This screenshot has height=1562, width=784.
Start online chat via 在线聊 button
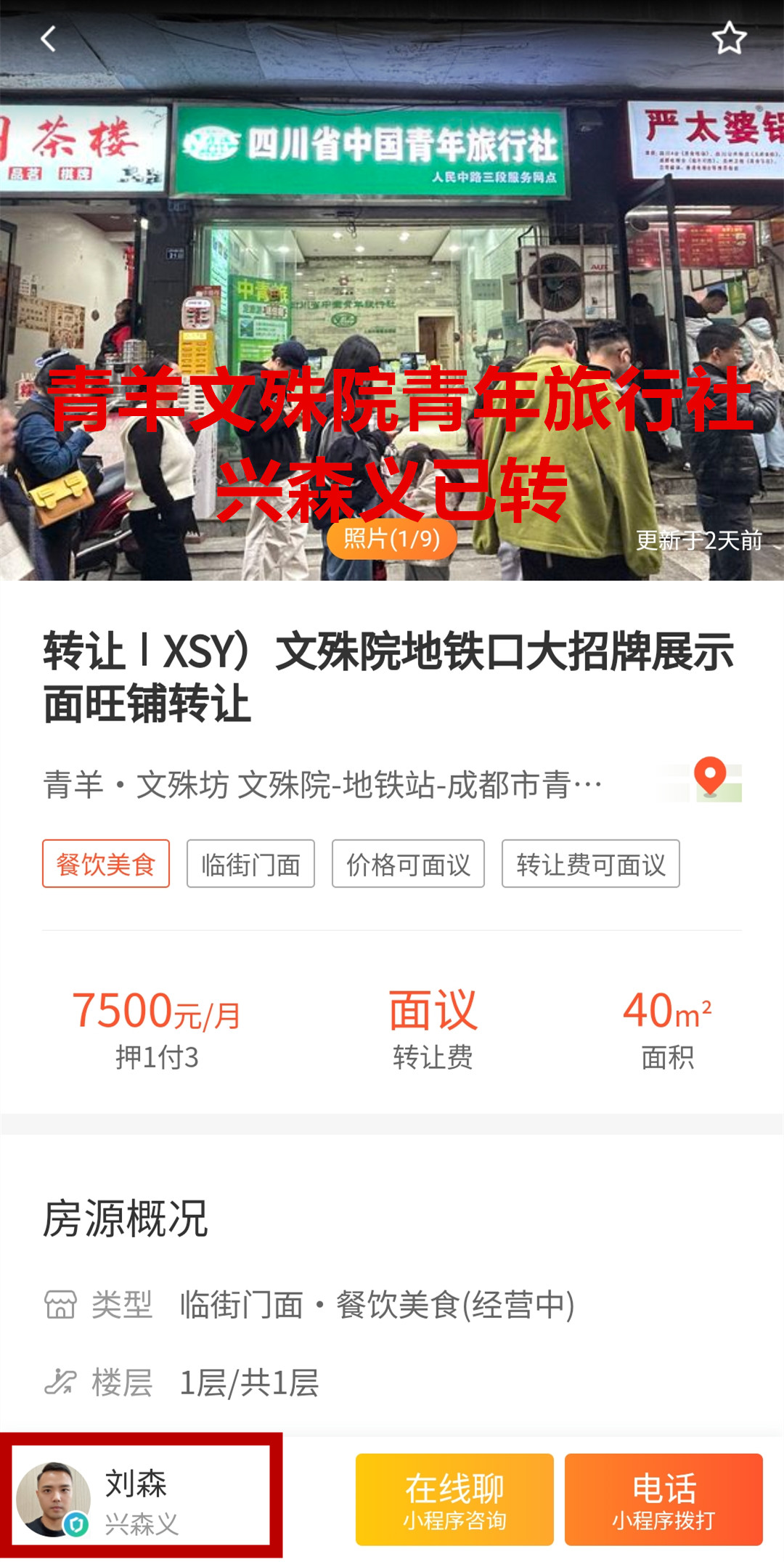(x=454, y=1500)
